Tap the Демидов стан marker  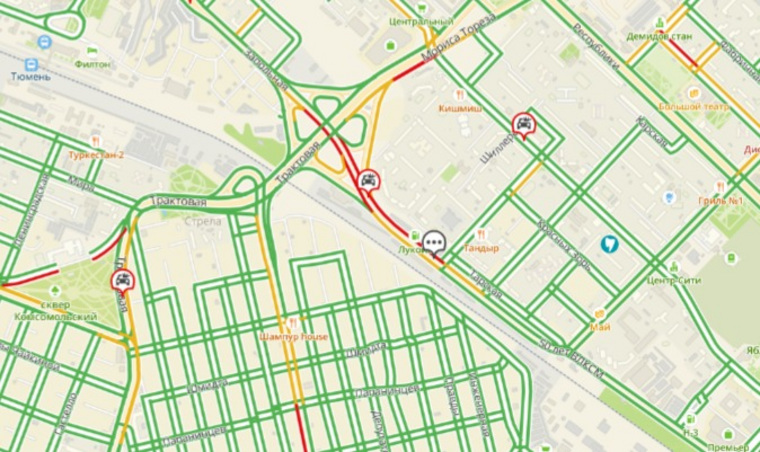coord(659,22)
